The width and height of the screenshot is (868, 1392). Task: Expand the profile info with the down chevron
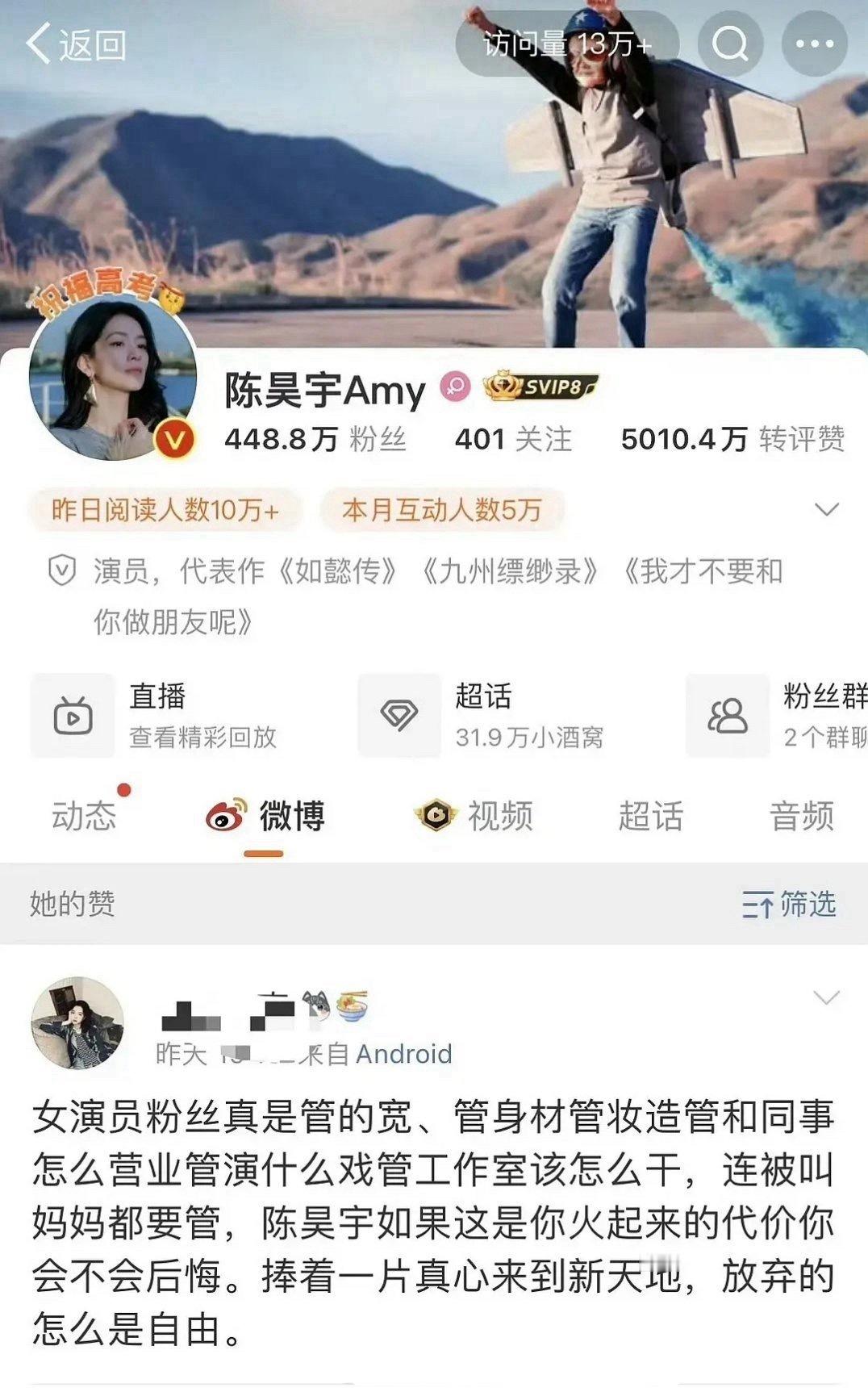[824, 511]
